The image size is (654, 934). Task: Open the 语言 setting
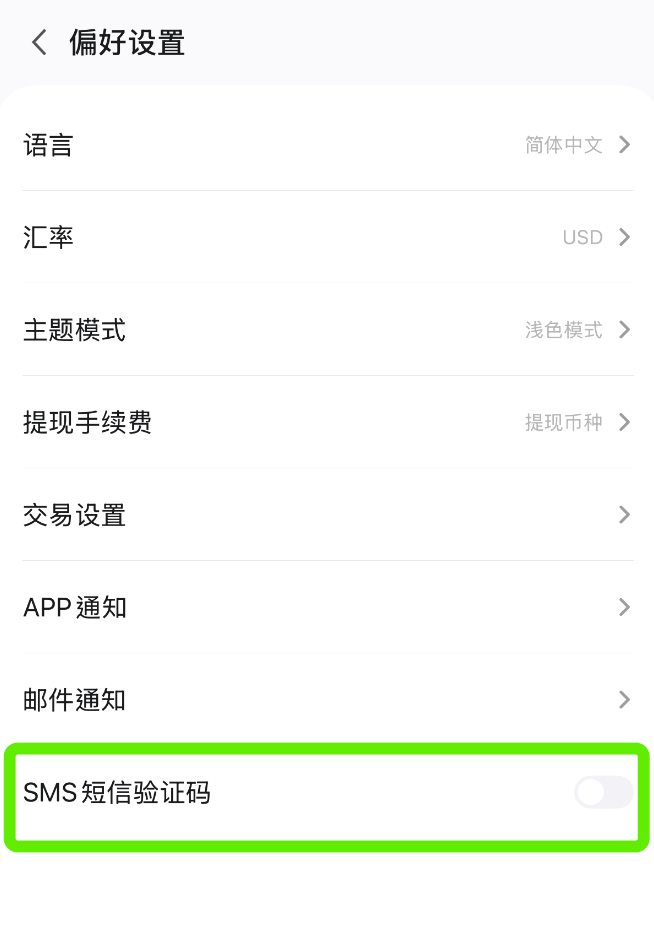[x=328, y=145]
